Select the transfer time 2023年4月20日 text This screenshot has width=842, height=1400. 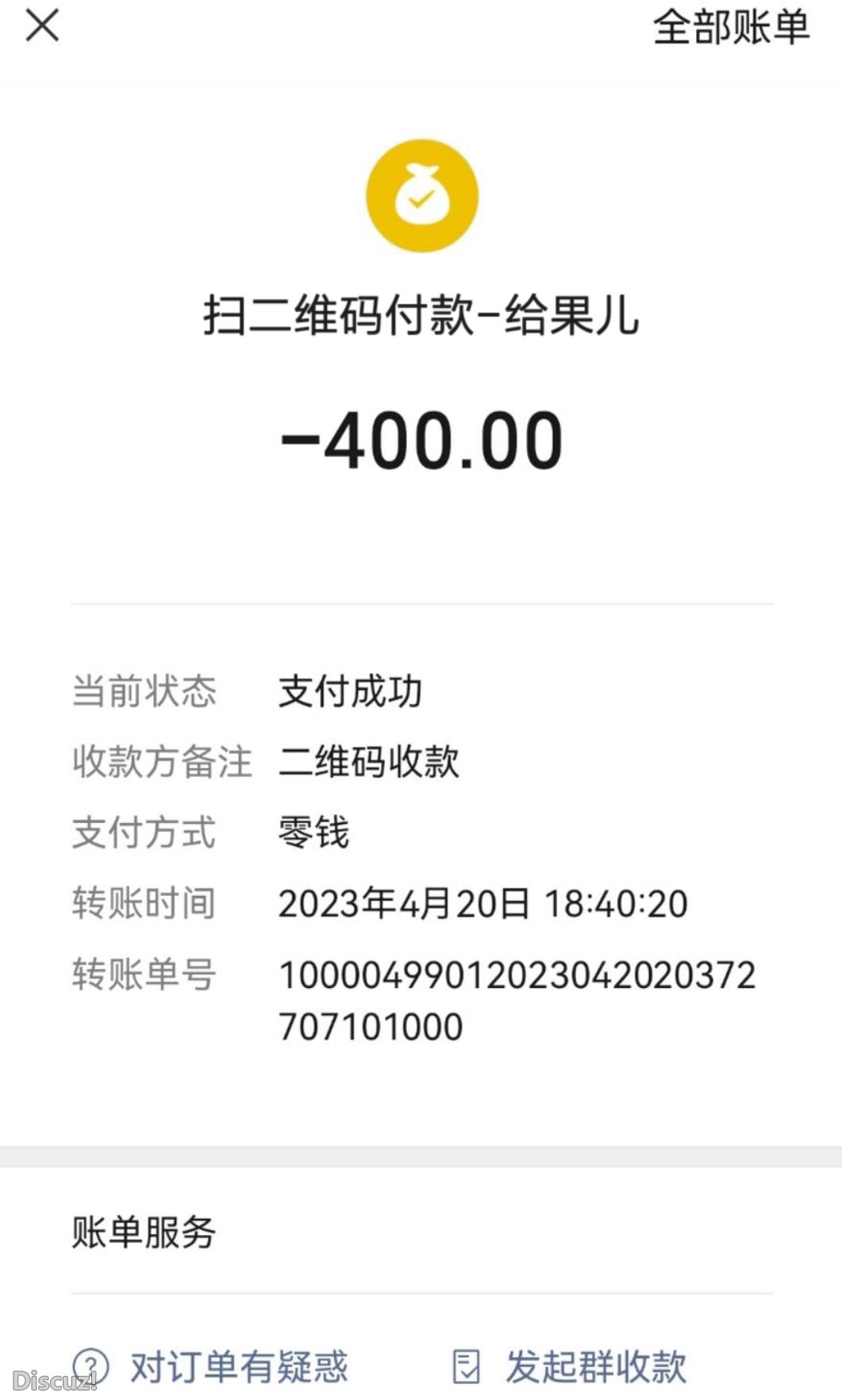coord(483,902)
